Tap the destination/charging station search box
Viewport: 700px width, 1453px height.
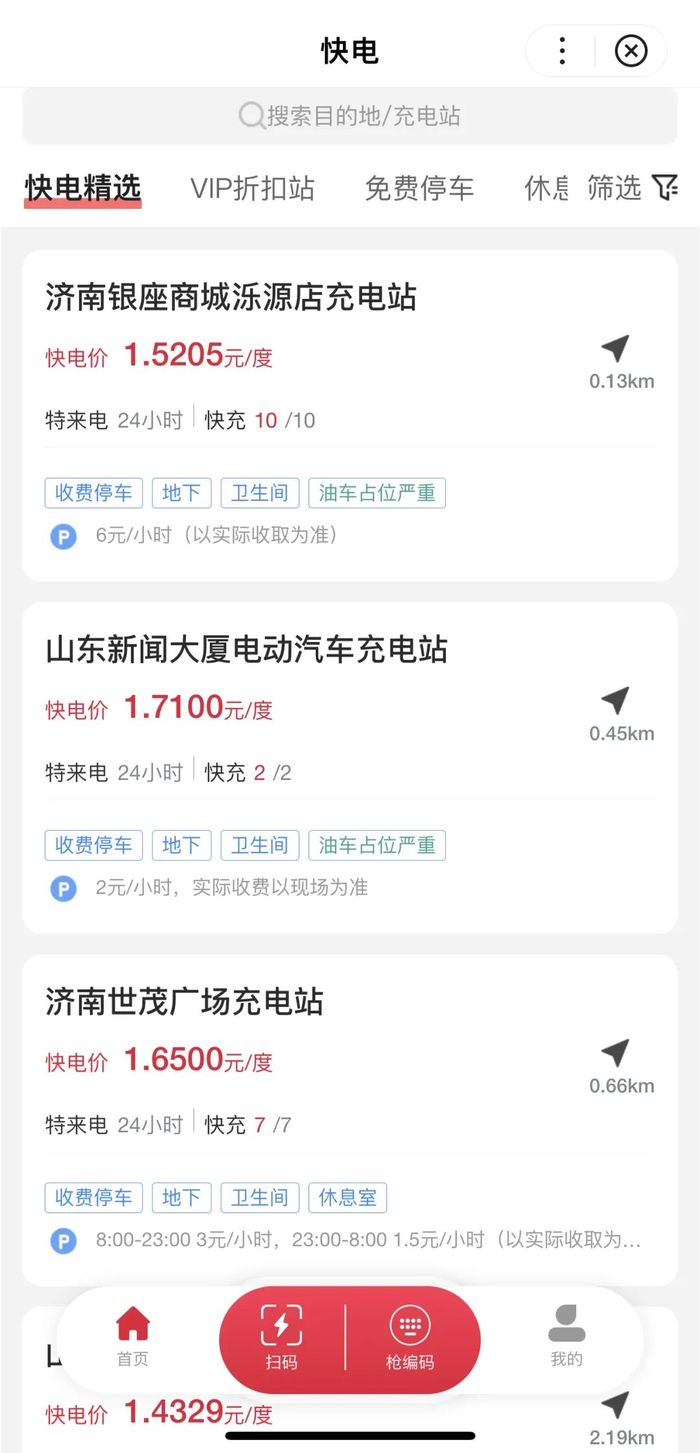[350, 116]
